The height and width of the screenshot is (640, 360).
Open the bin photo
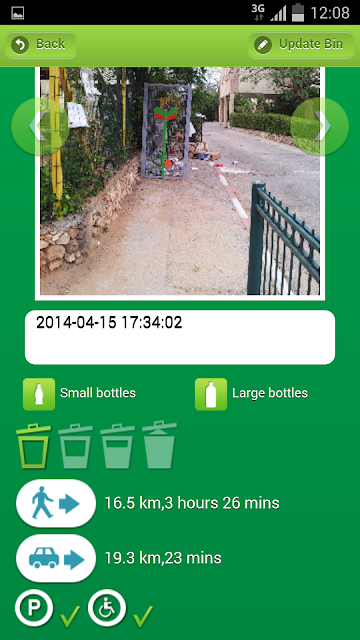pos(180,181)
